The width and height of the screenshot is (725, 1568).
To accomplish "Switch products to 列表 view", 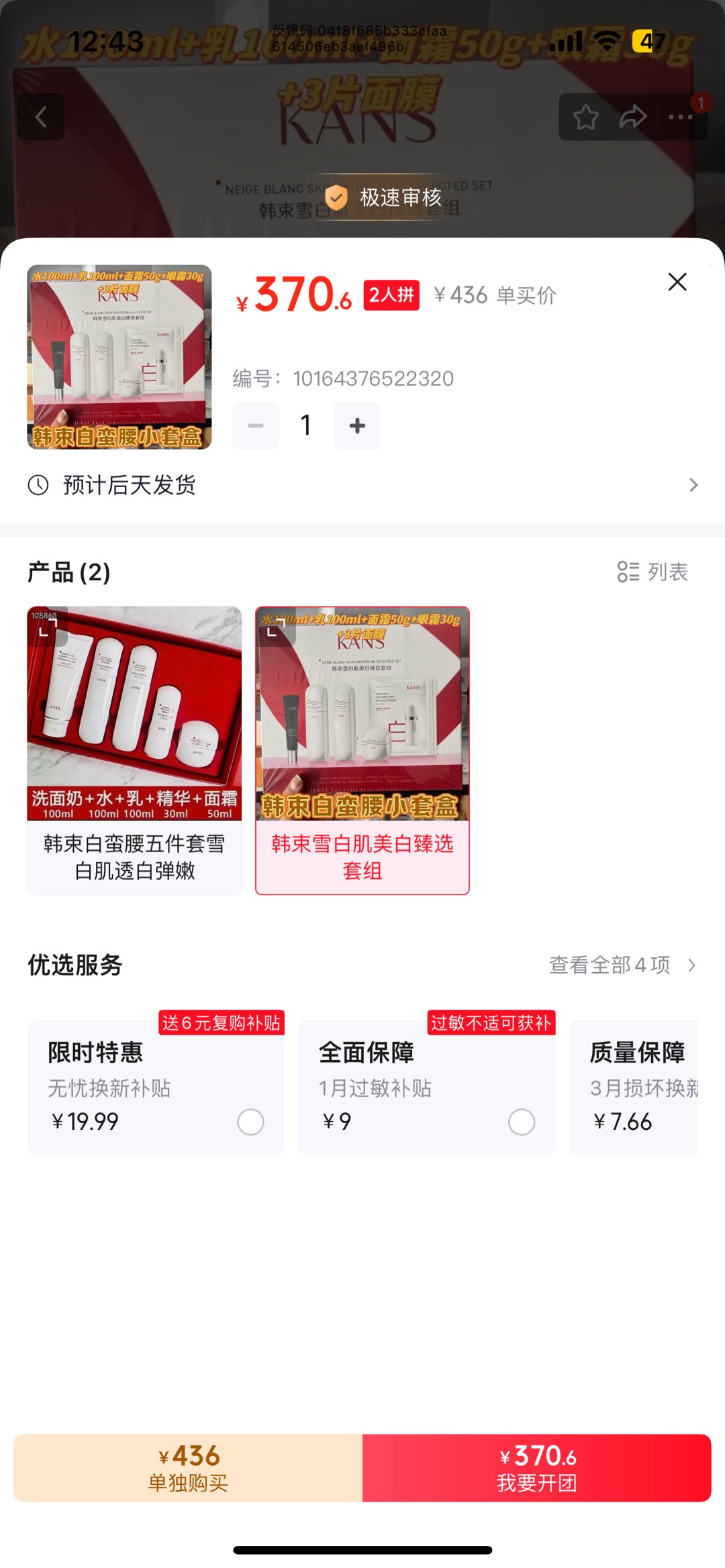I will click(x=652, y=572).
